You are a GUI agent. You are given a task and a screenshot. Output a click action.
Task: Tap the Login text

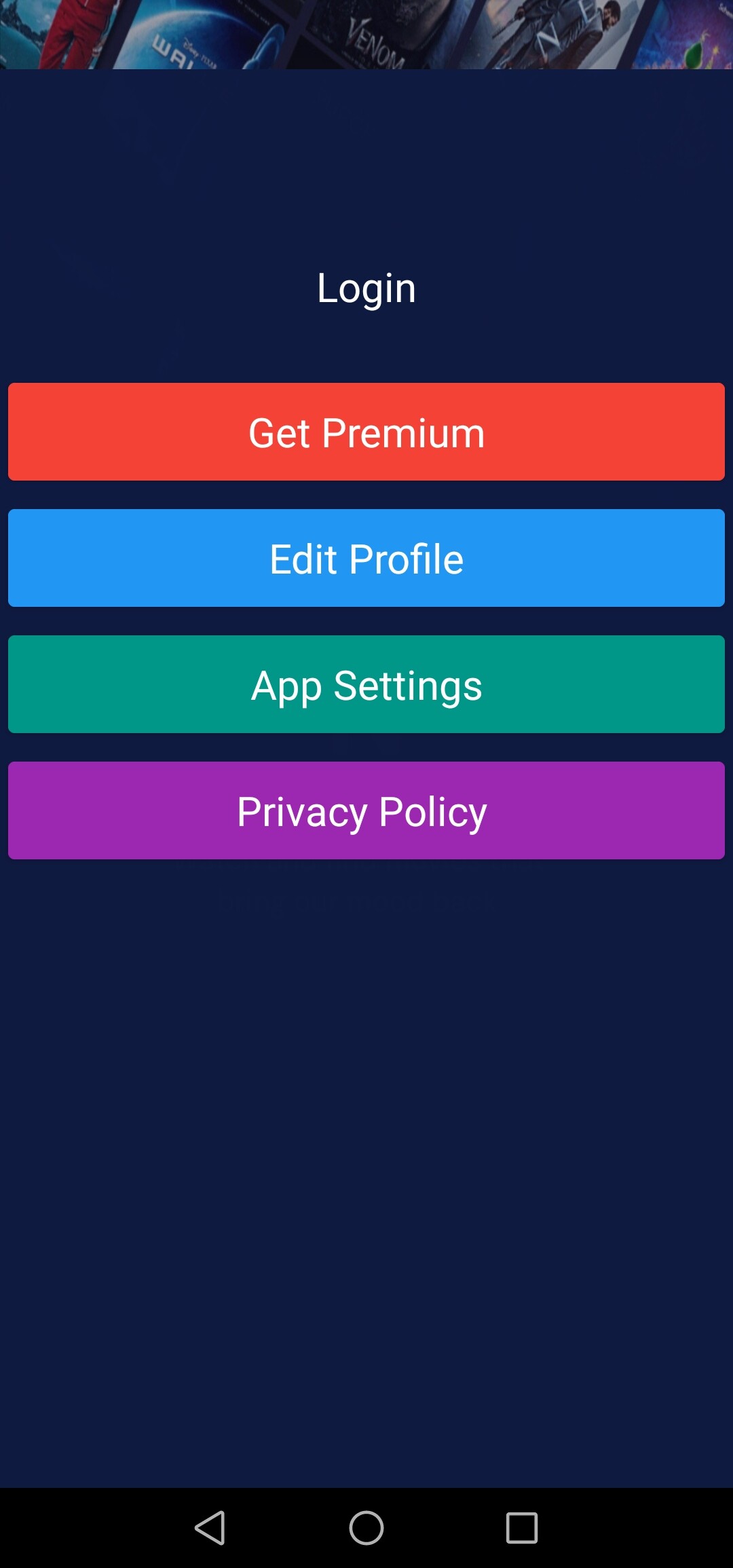point(366,288)
